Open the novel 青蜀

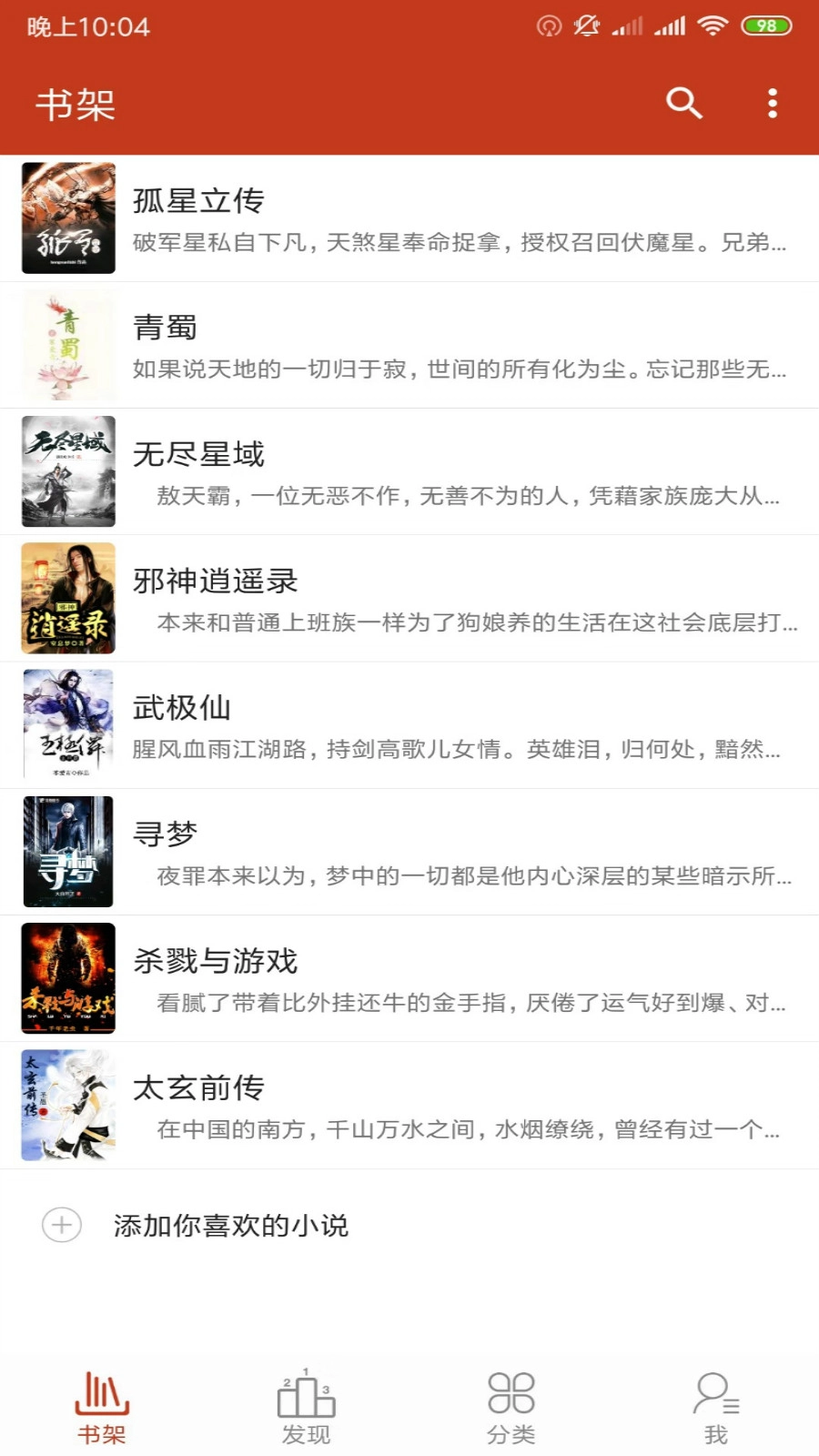point(409,344)
